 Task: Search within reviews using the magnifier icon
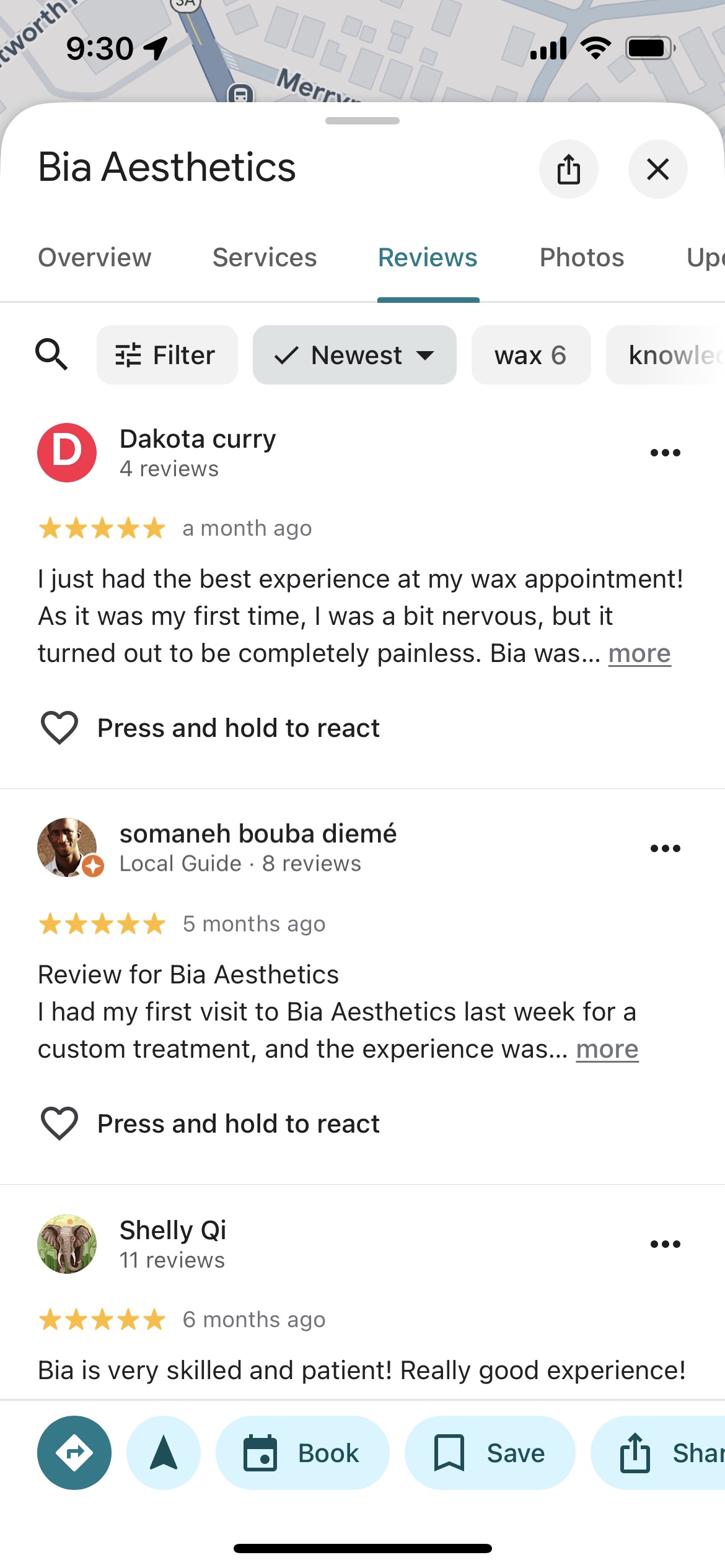51,355
